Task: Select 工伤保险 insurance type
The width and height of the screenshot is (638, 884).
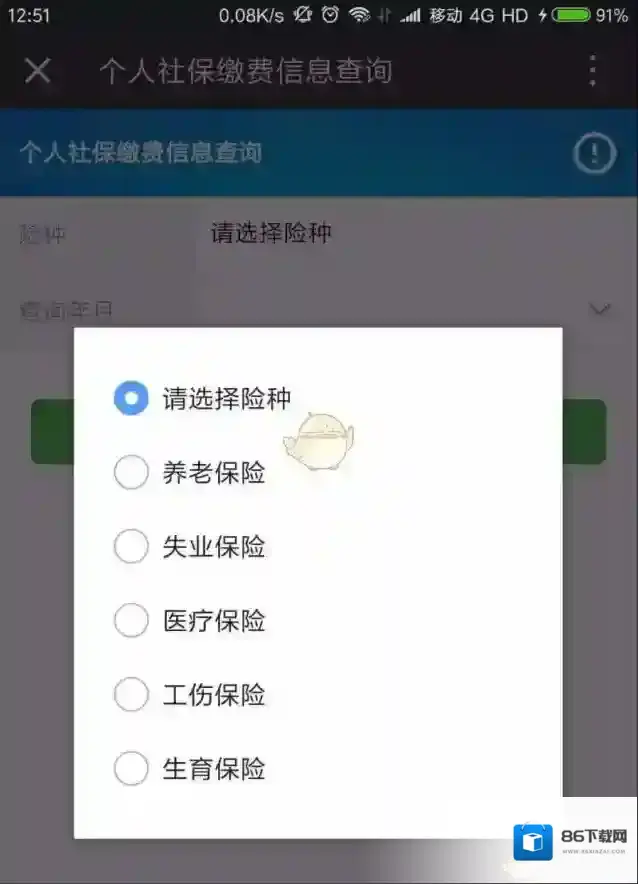Action: [131, 694]
